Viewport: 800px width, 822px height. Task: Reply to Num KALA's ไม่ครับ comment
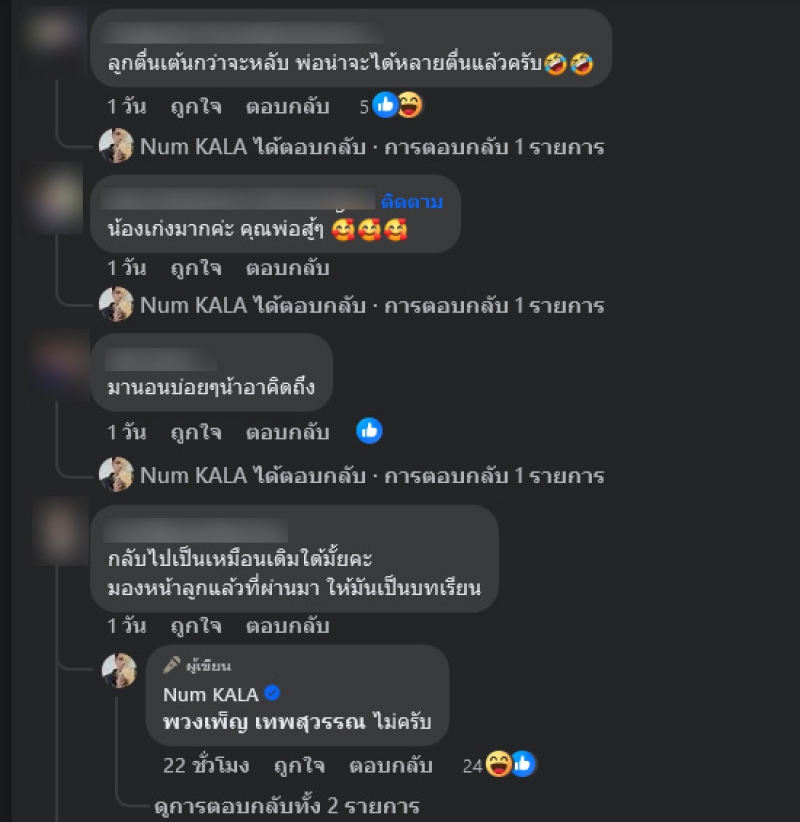(391, 766)
